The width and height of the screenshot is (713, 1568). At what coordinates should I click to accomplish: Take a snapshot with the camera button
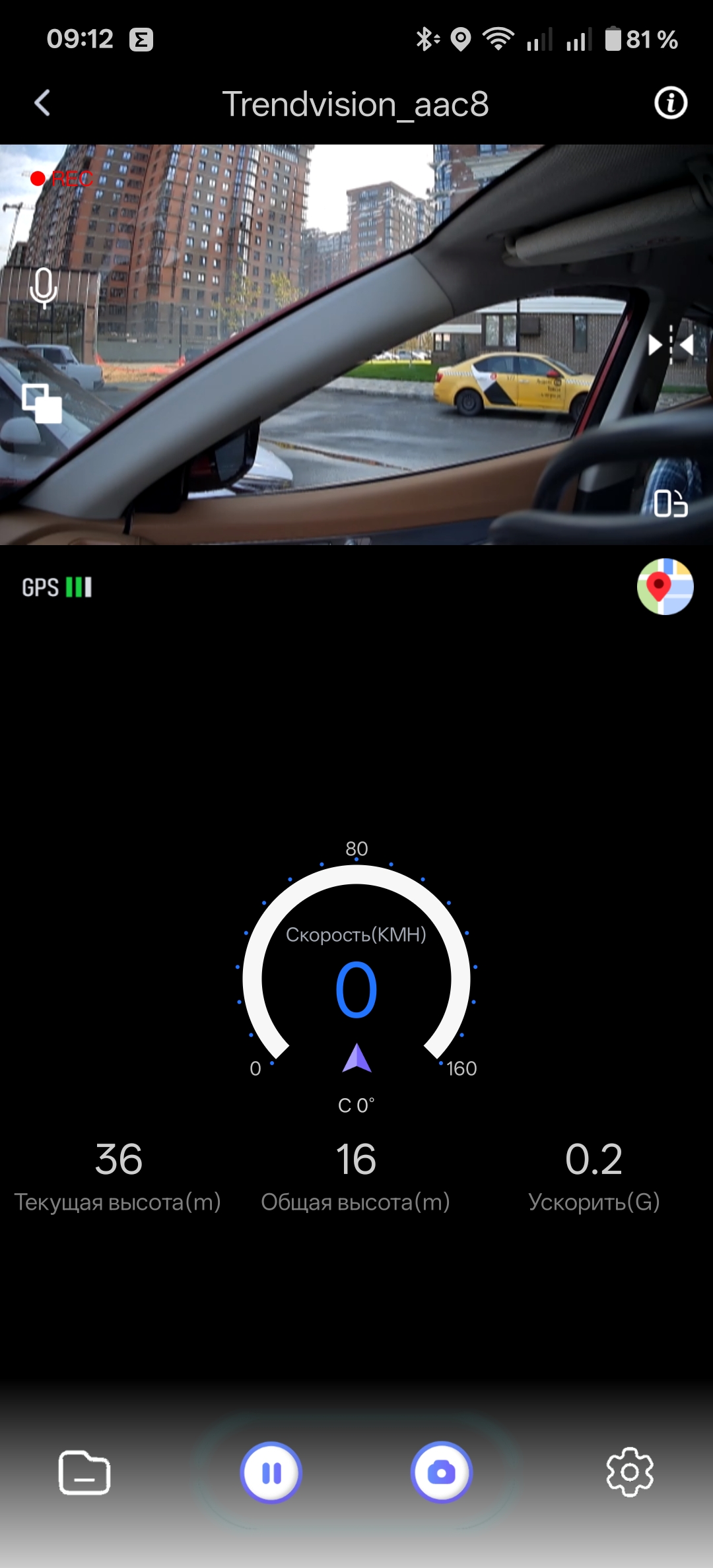pos(441,1472)
